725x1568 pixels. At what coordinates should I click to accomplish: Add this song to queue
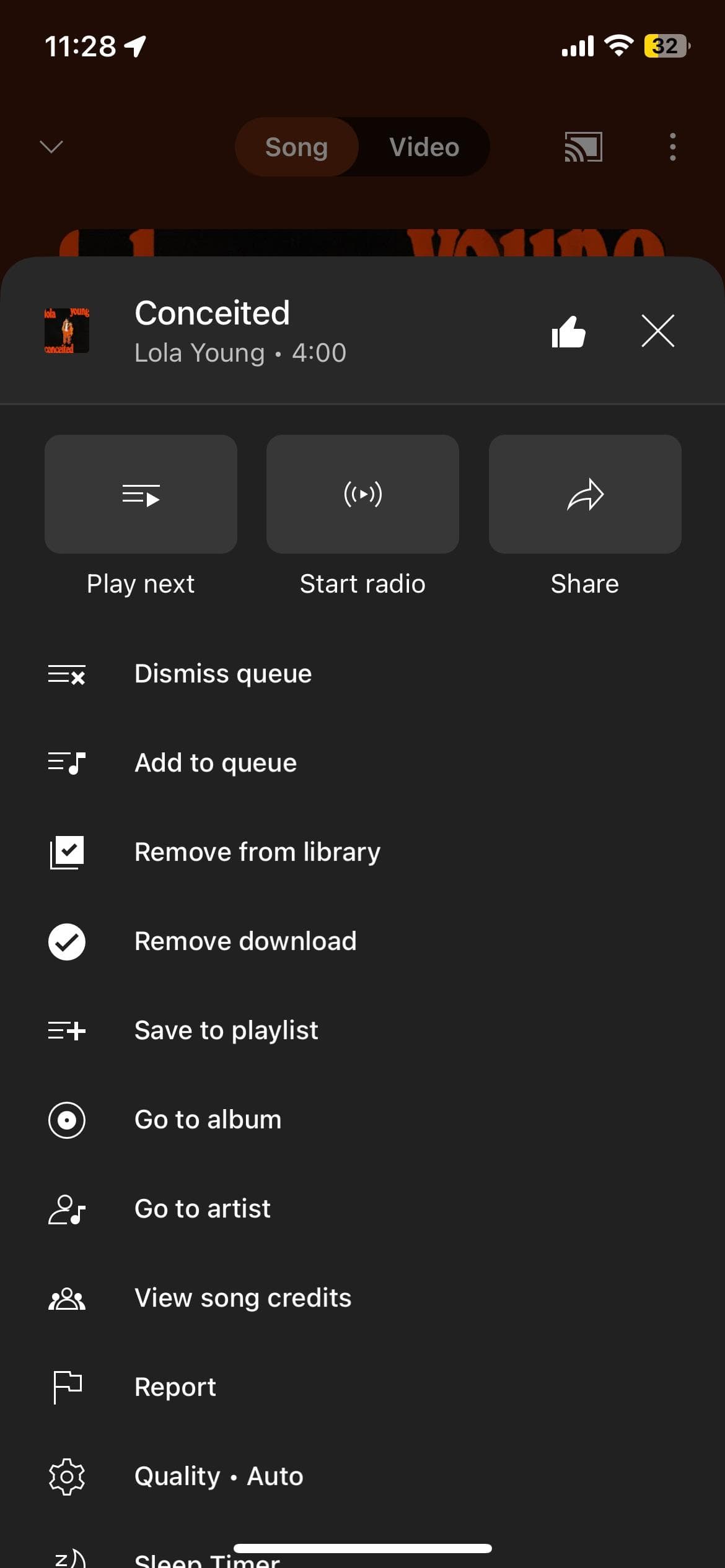point(216,763)
